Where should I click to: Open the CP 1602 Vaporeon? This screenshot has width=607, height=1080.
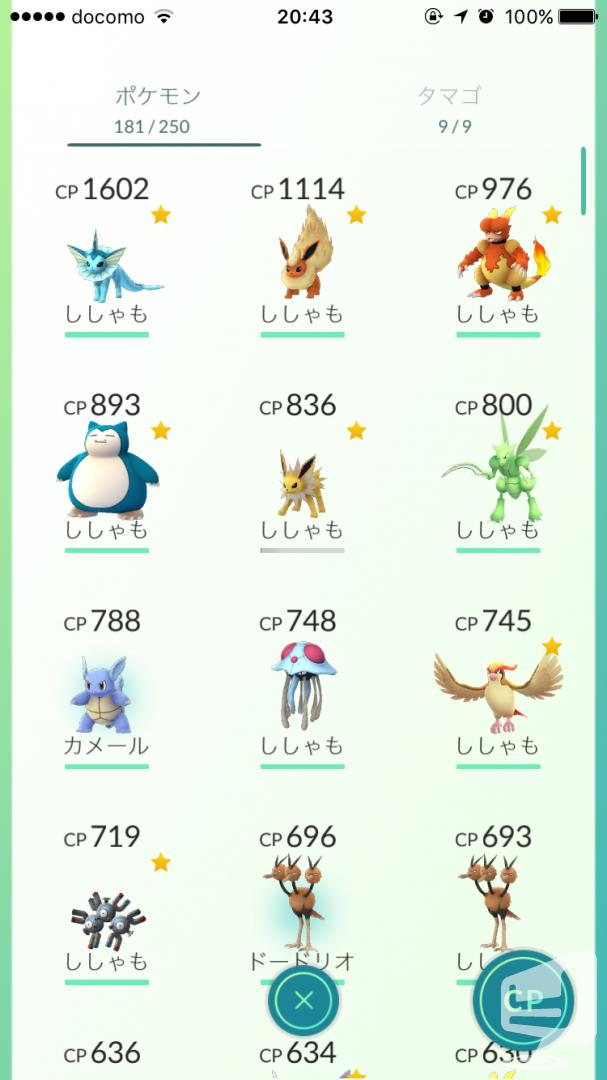point(107,256)
